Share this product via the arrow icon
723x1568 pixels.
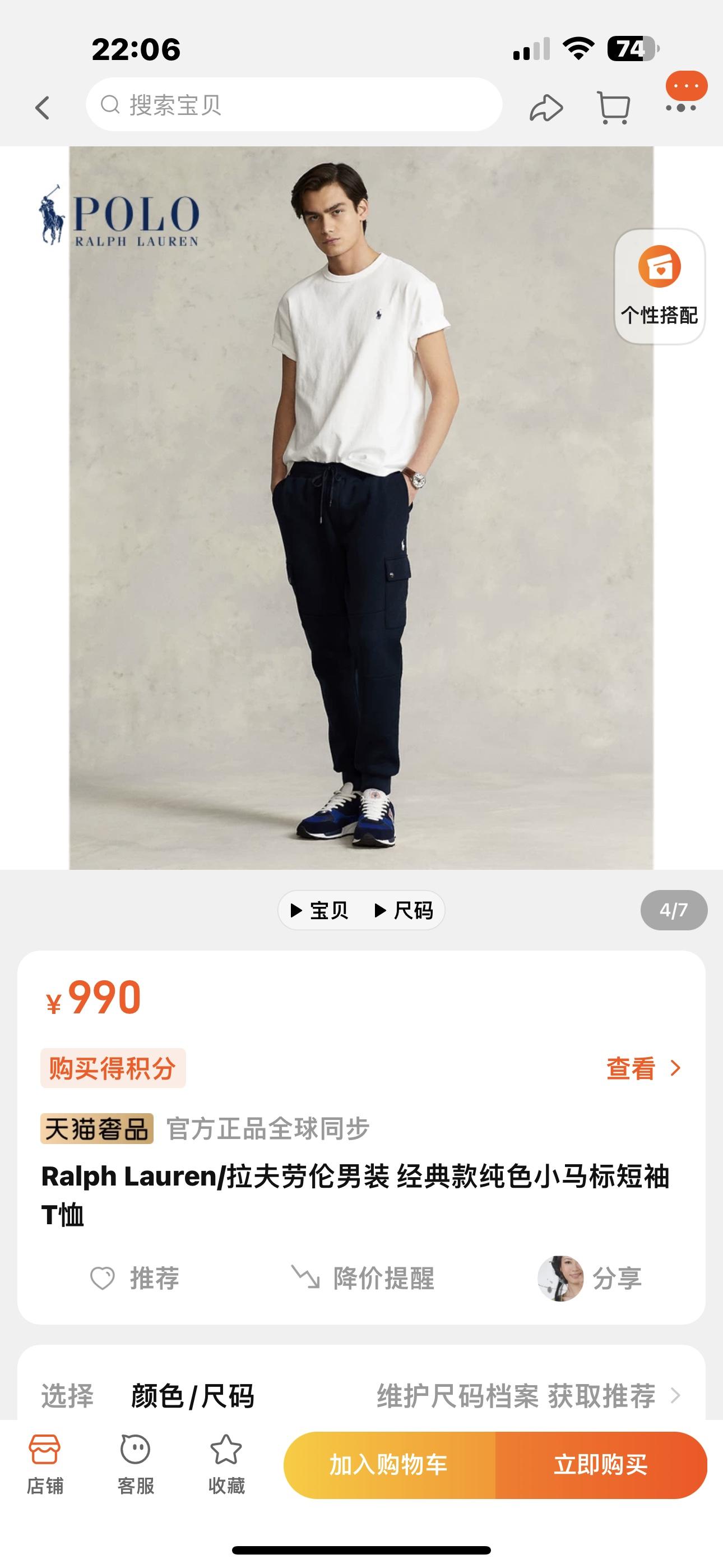coord(546,108)
